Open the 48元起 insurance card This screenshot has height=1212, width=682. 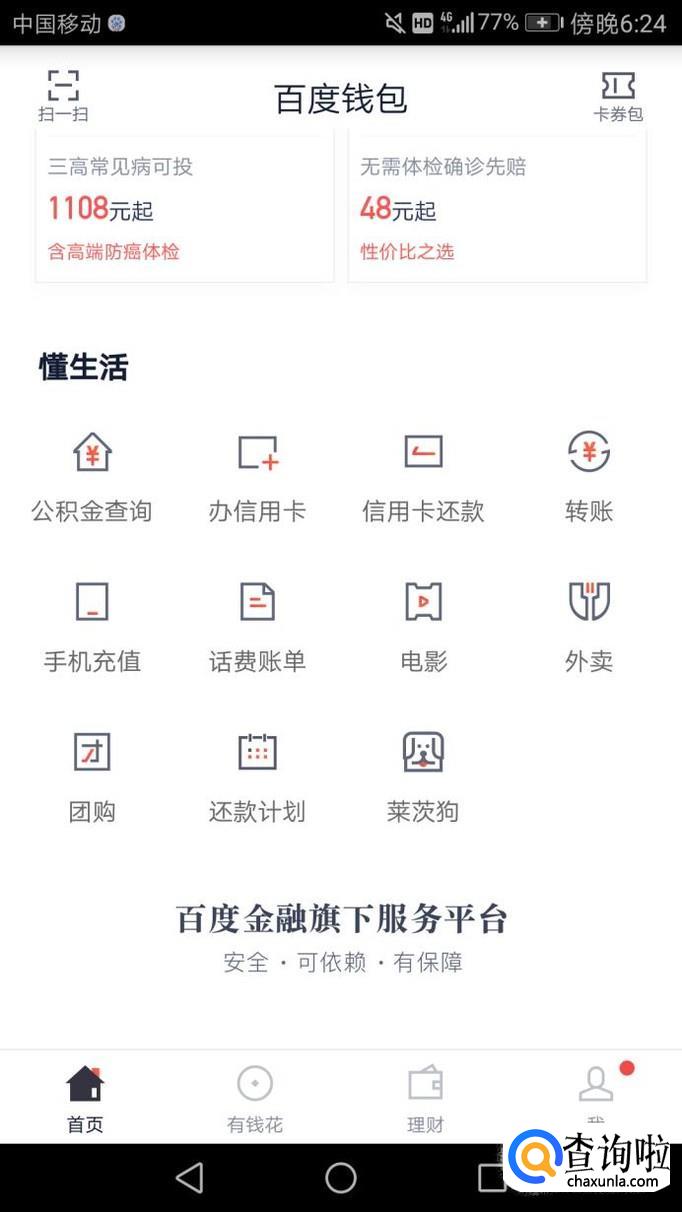pyautogui.click(x=497, y=208)
